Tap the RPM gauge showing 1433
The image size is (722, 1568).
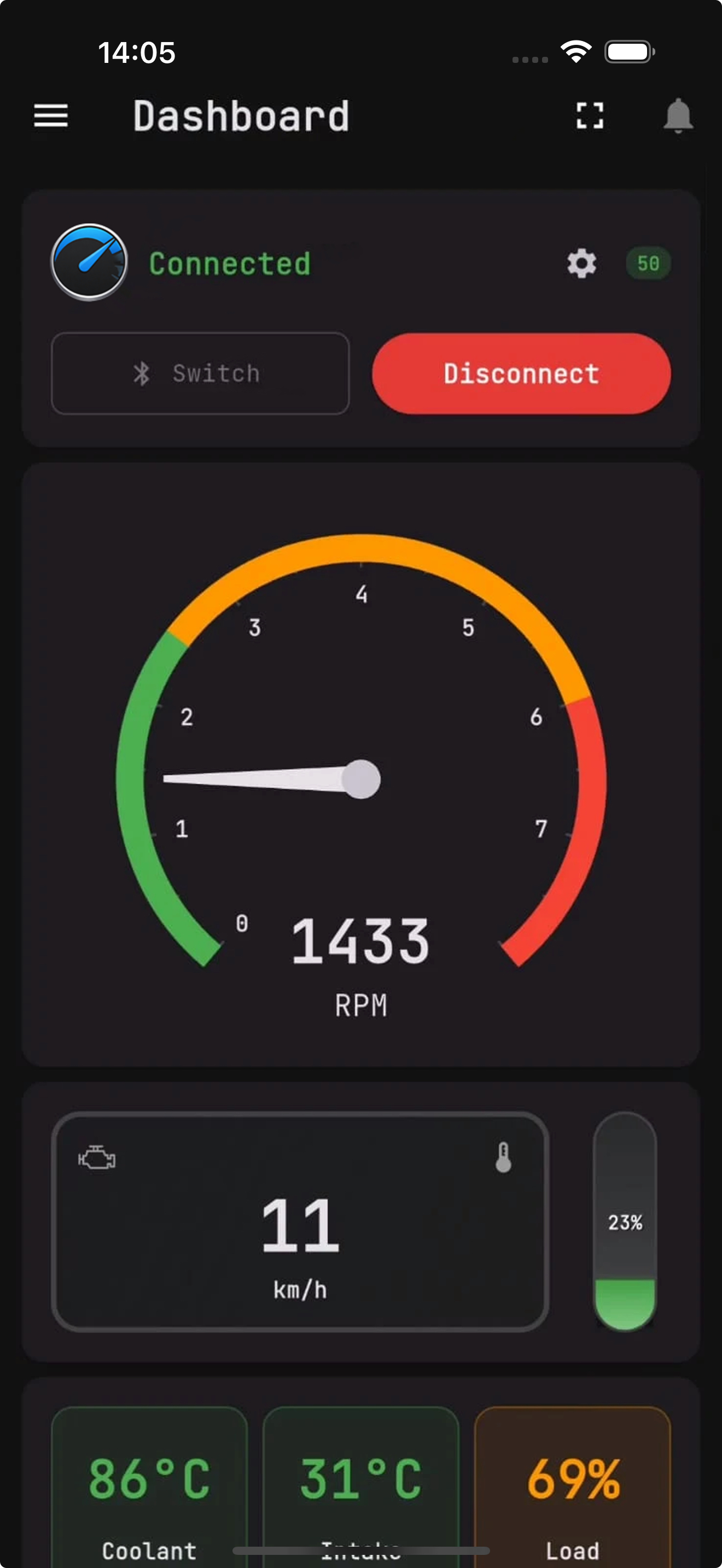click(x=361, y=779)
